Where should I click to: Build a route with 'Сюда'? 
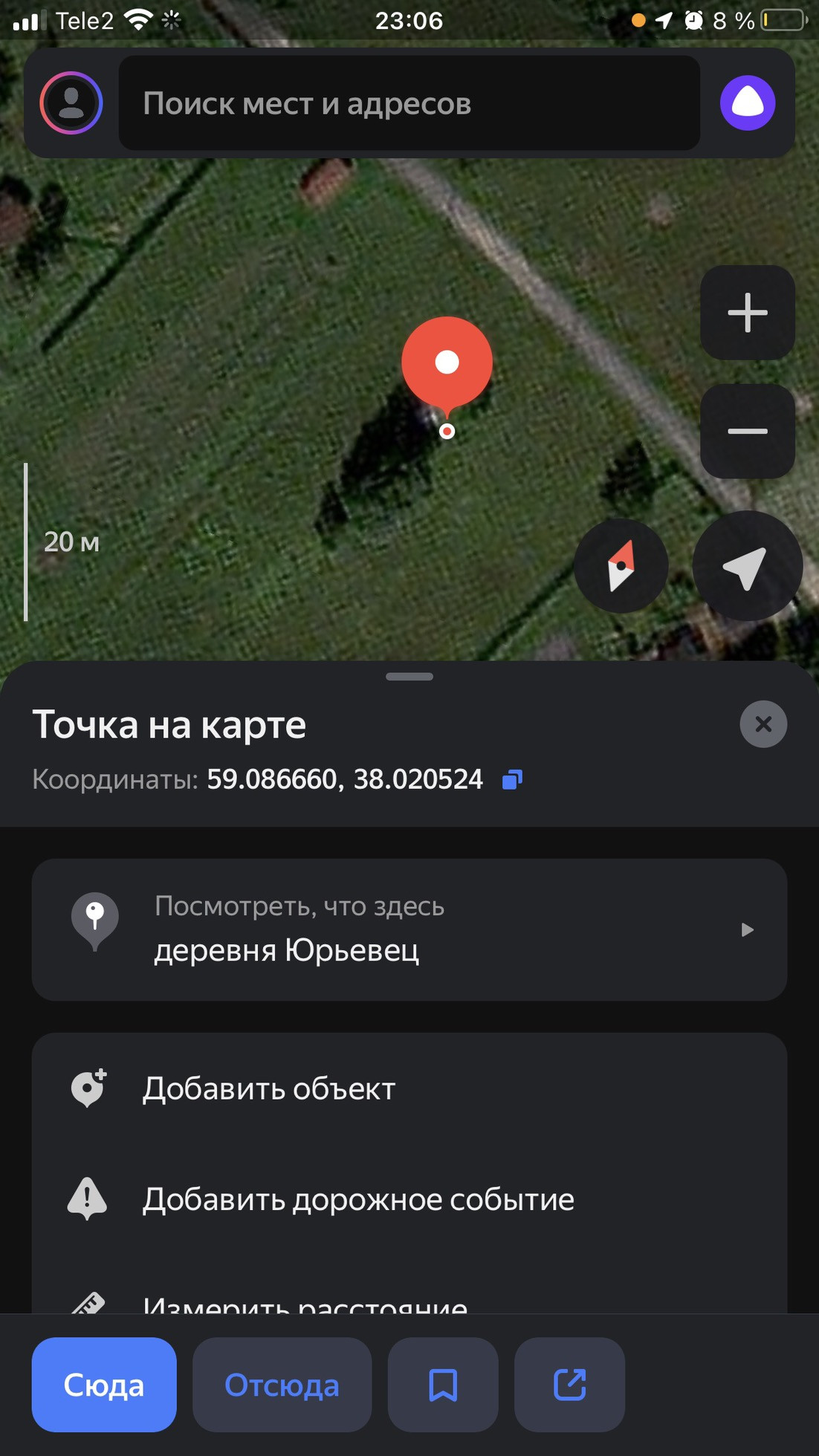[104, 1385]
